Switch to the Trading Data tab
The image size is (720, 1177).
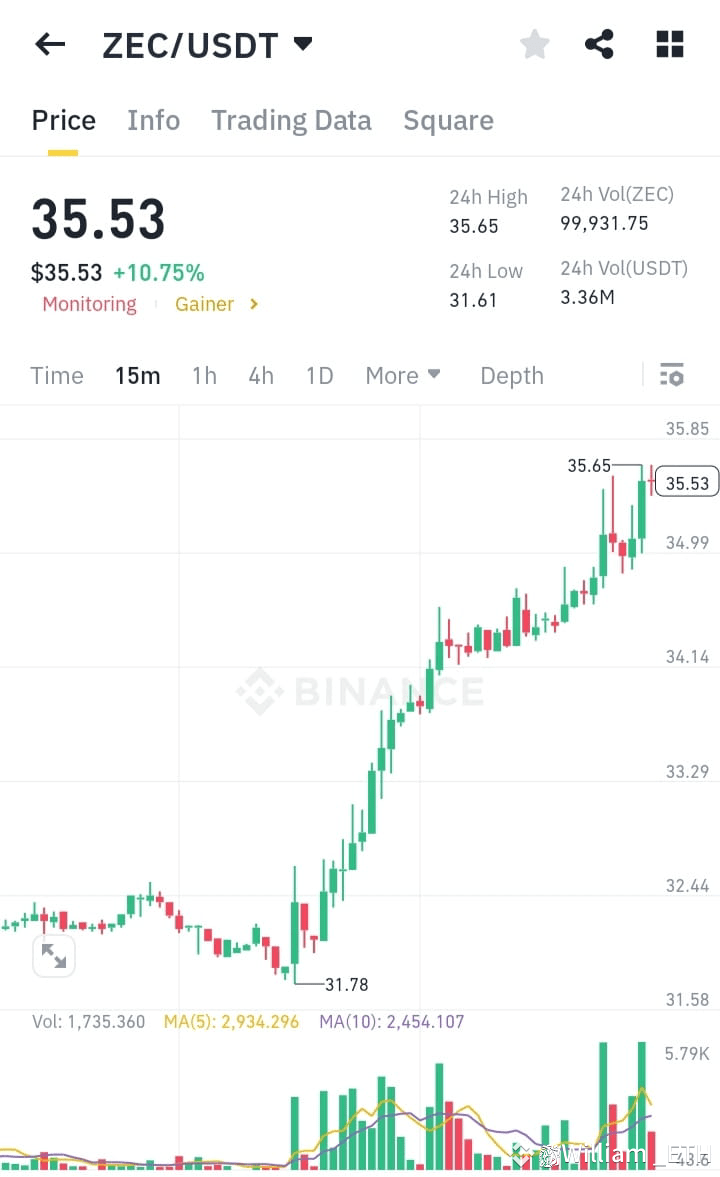[291, 120]
